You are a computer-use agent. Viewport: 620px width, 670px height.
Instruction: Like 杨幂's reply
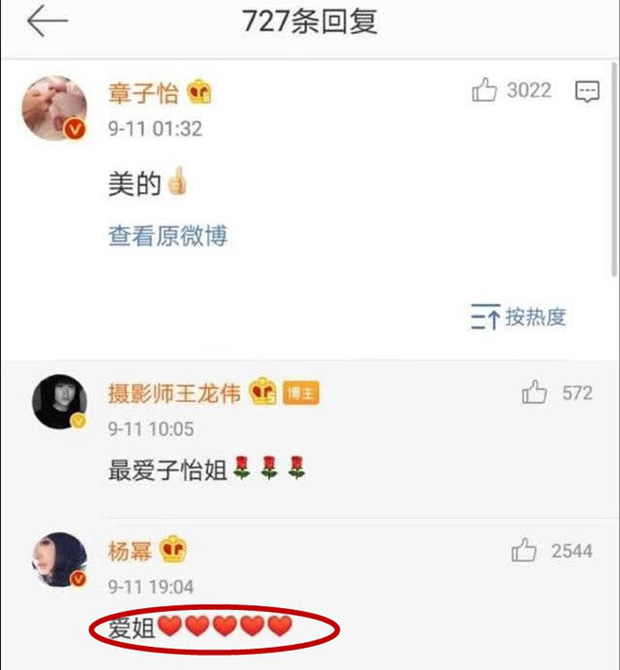(x=524, y=550)
